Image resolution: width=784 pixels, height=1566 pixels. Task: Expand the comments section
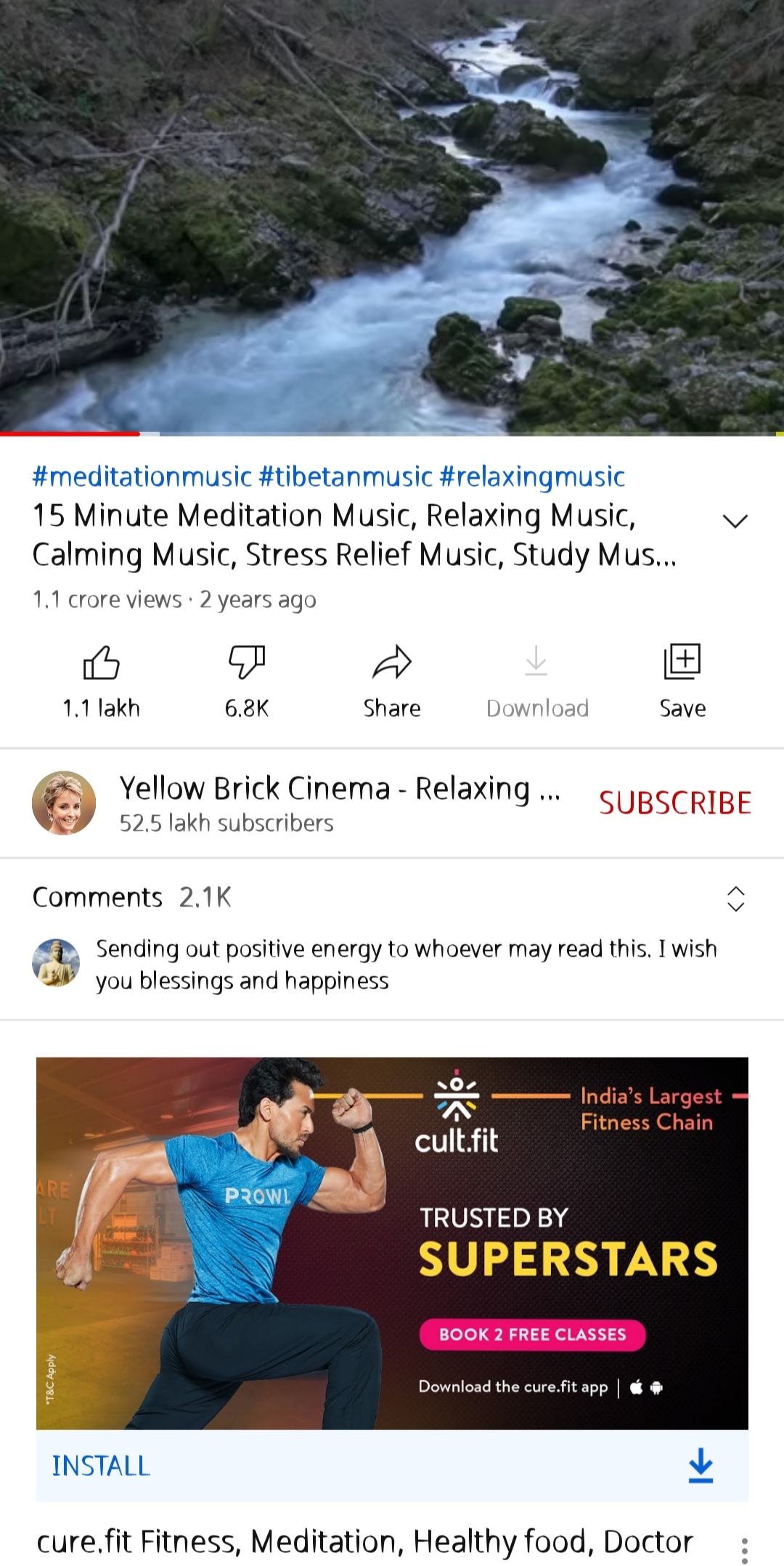(735, 898)
